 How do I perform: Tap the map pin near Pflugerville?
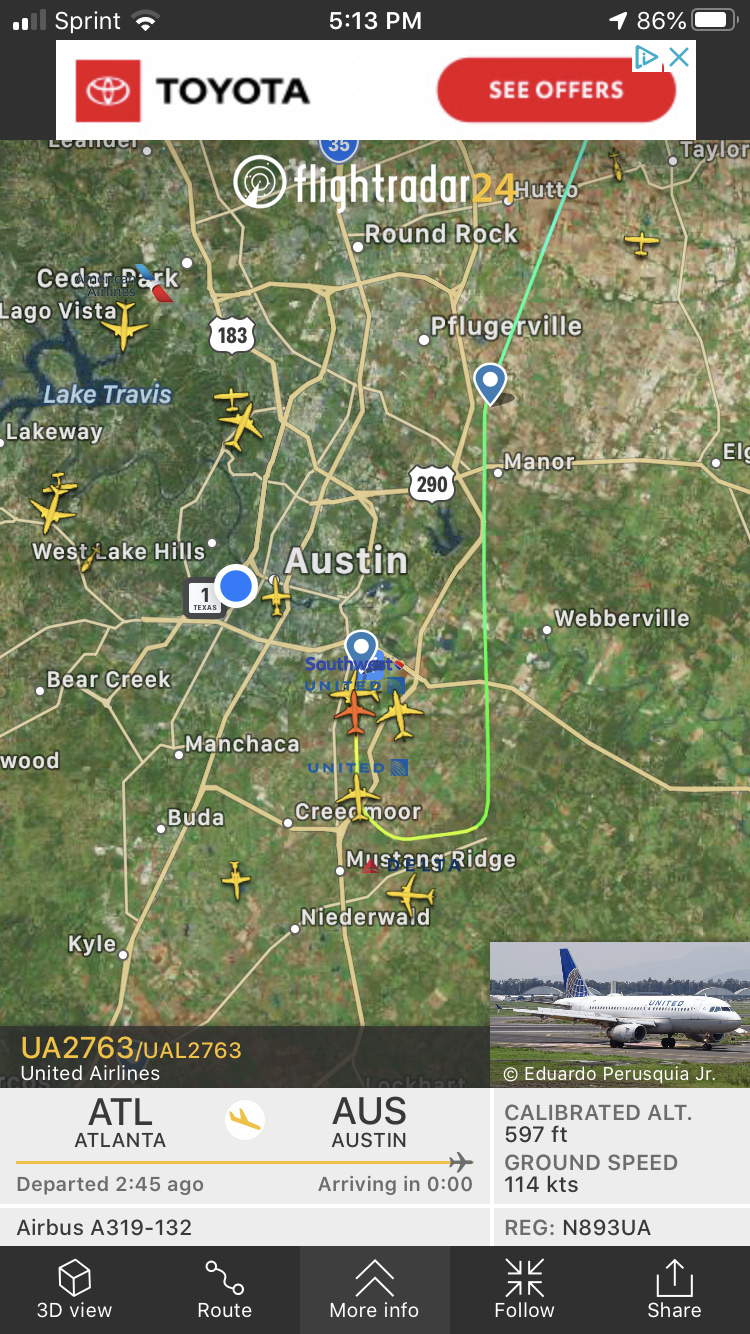tap(489, 383)
